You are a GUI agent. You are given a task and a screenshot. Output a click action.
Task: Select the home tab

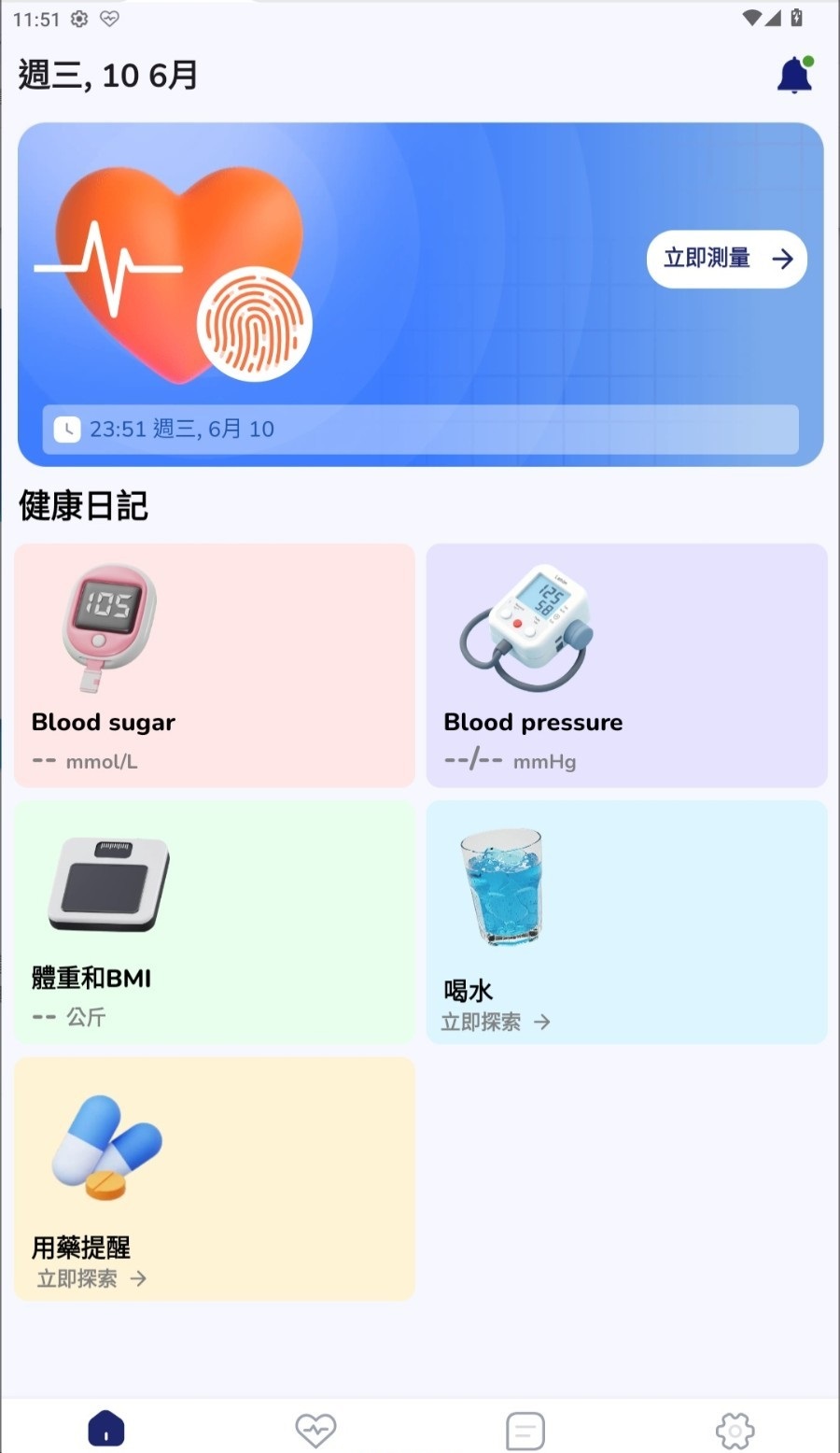(106, 1428)
